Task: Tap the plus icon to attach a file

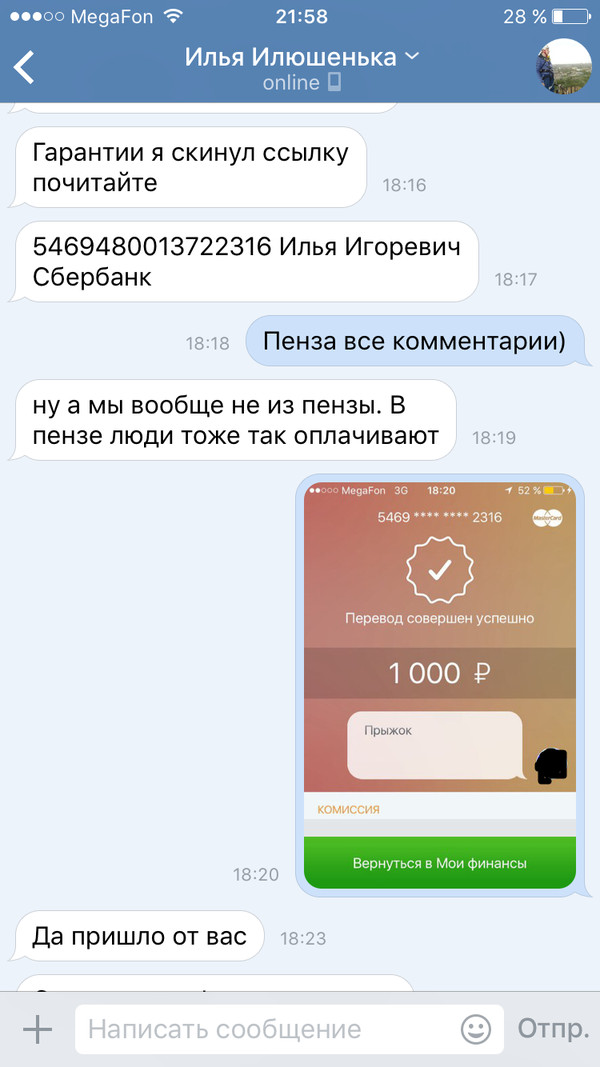Action: point(37,1029)
